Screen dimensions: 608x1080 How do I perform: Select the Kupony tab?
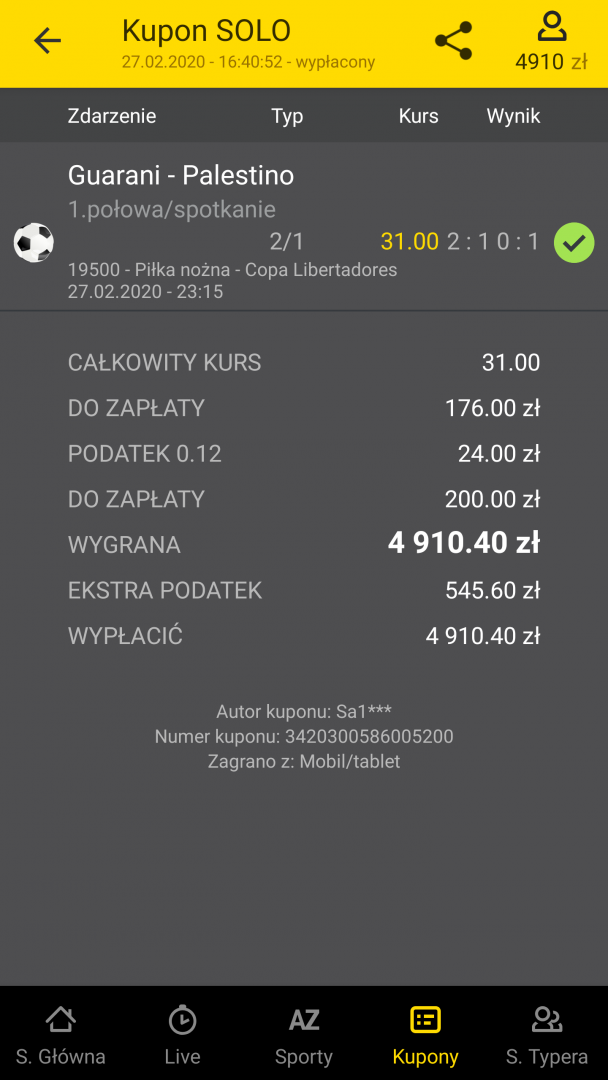click(425, 1034)
